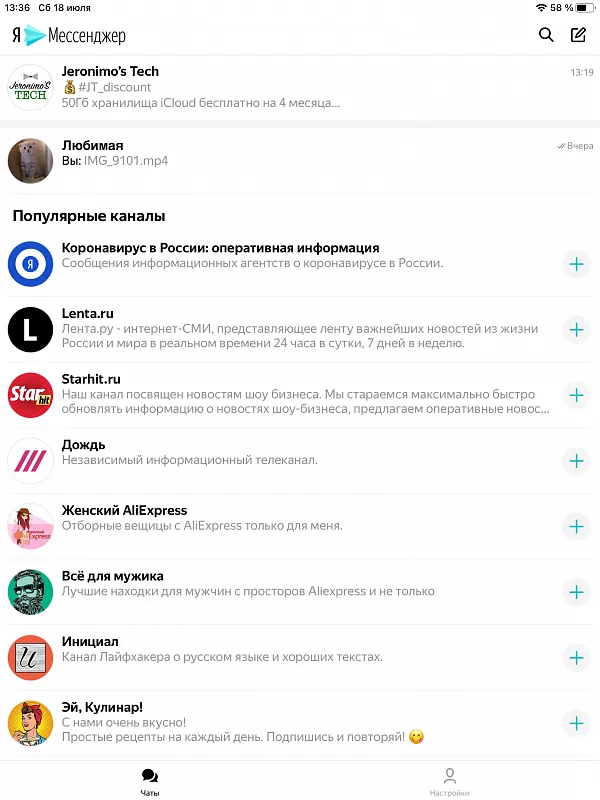Open the search icon in the top bar

pos(546,35)
